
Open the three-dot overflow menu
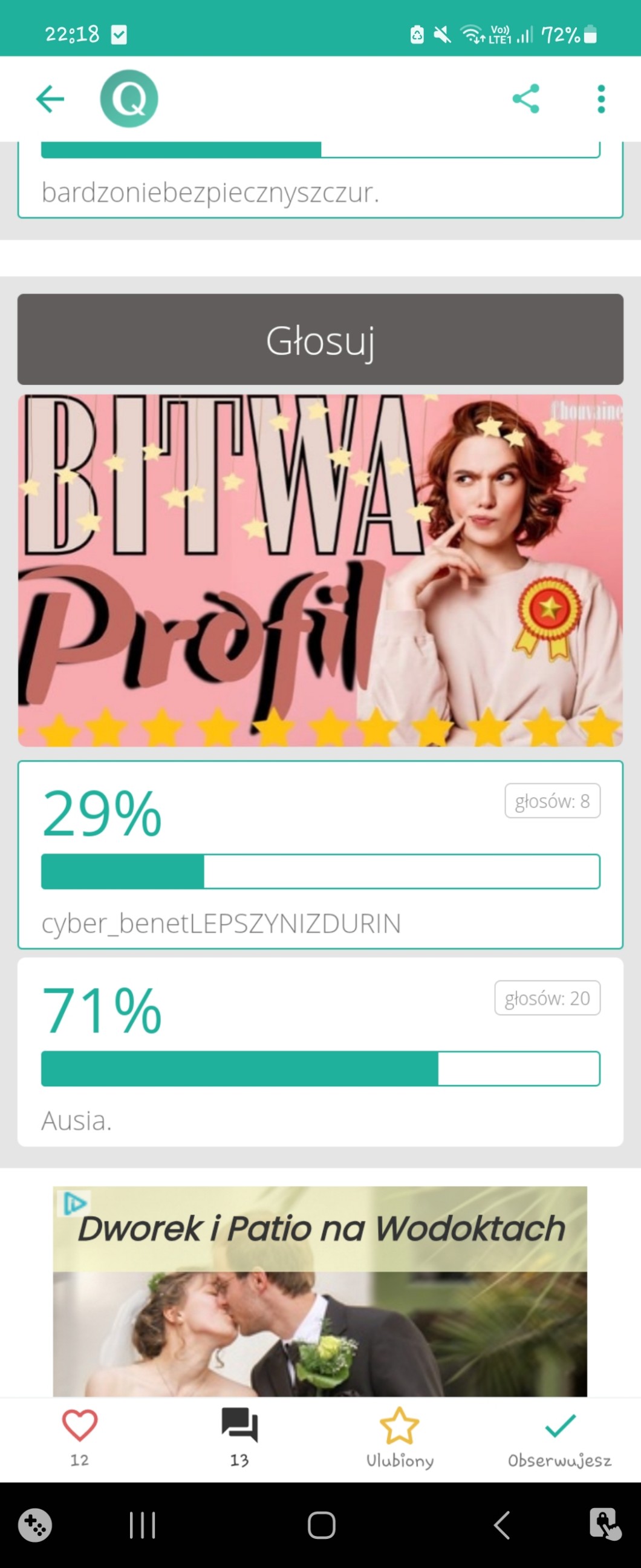[601, 99]
